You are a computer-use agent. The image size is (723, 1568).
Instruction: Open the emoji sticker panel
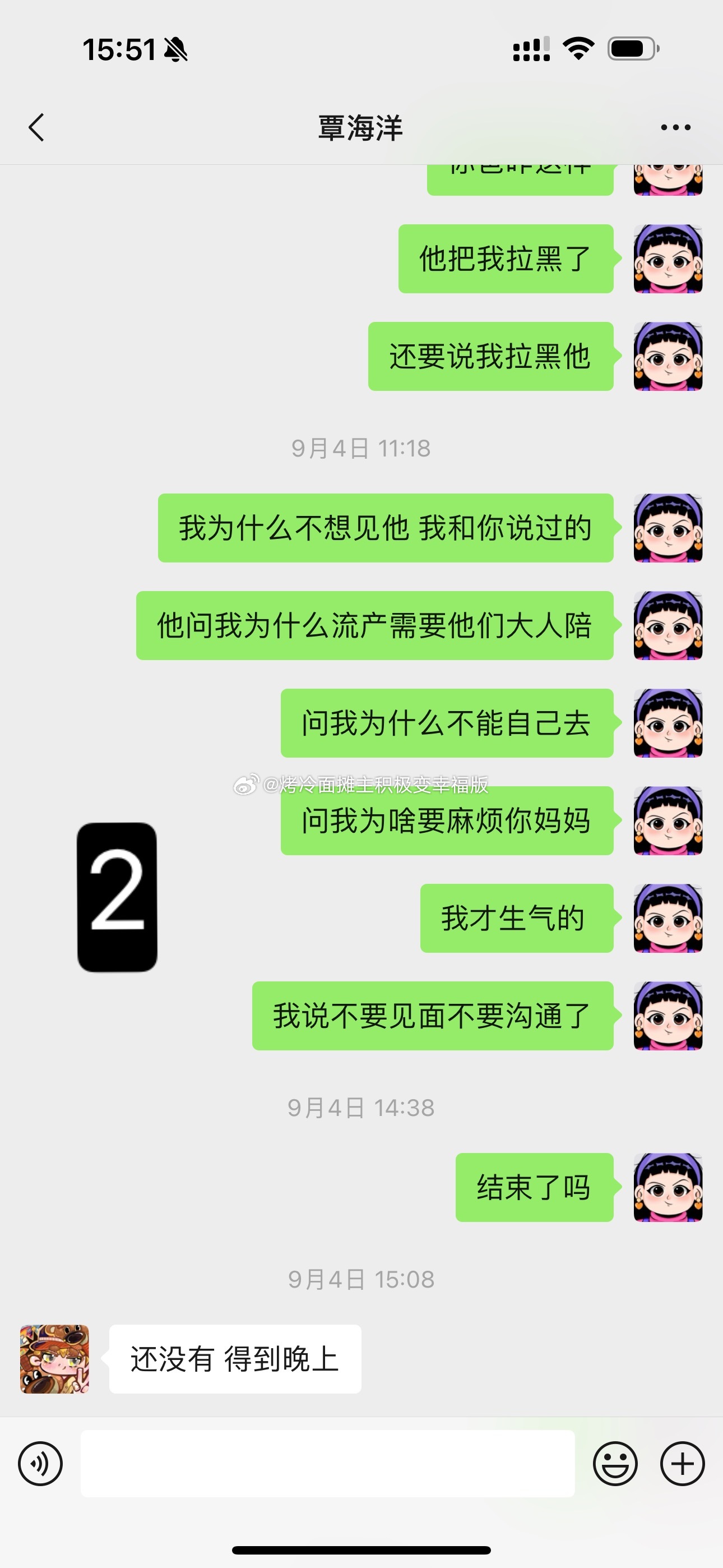click(615, 1463)
